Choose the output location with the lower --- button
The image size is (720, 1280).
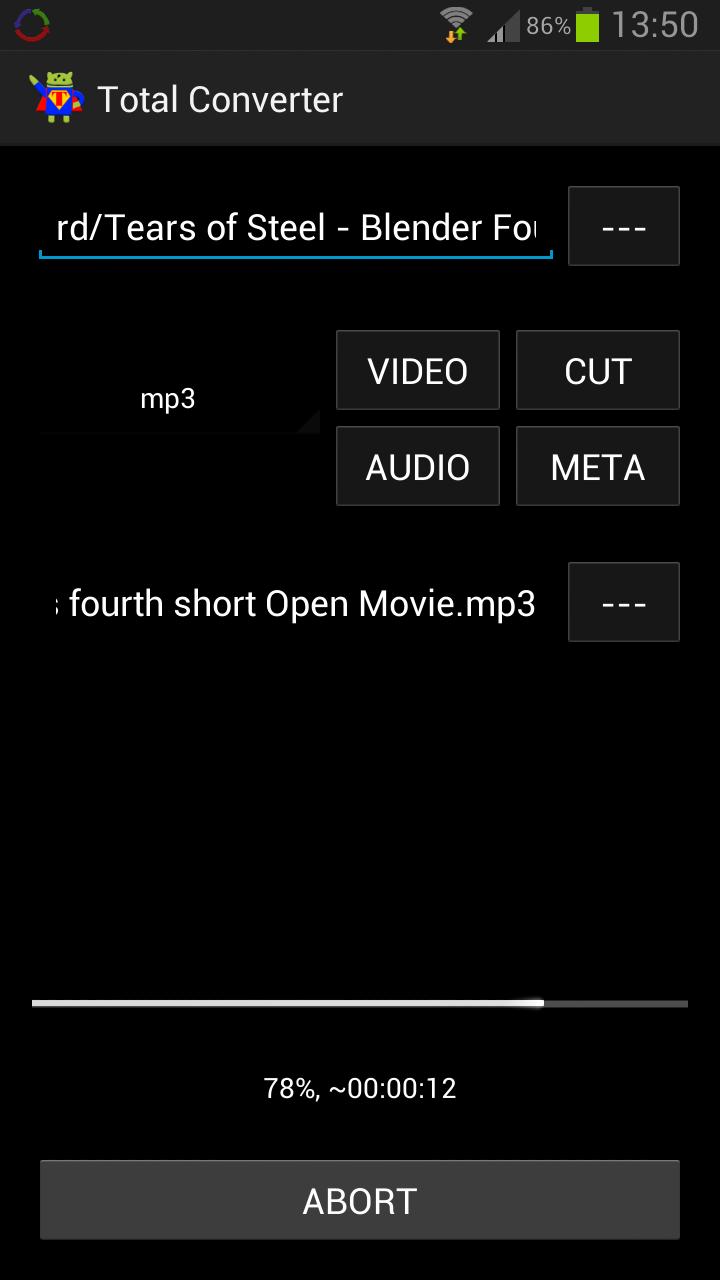pos(623,603)
